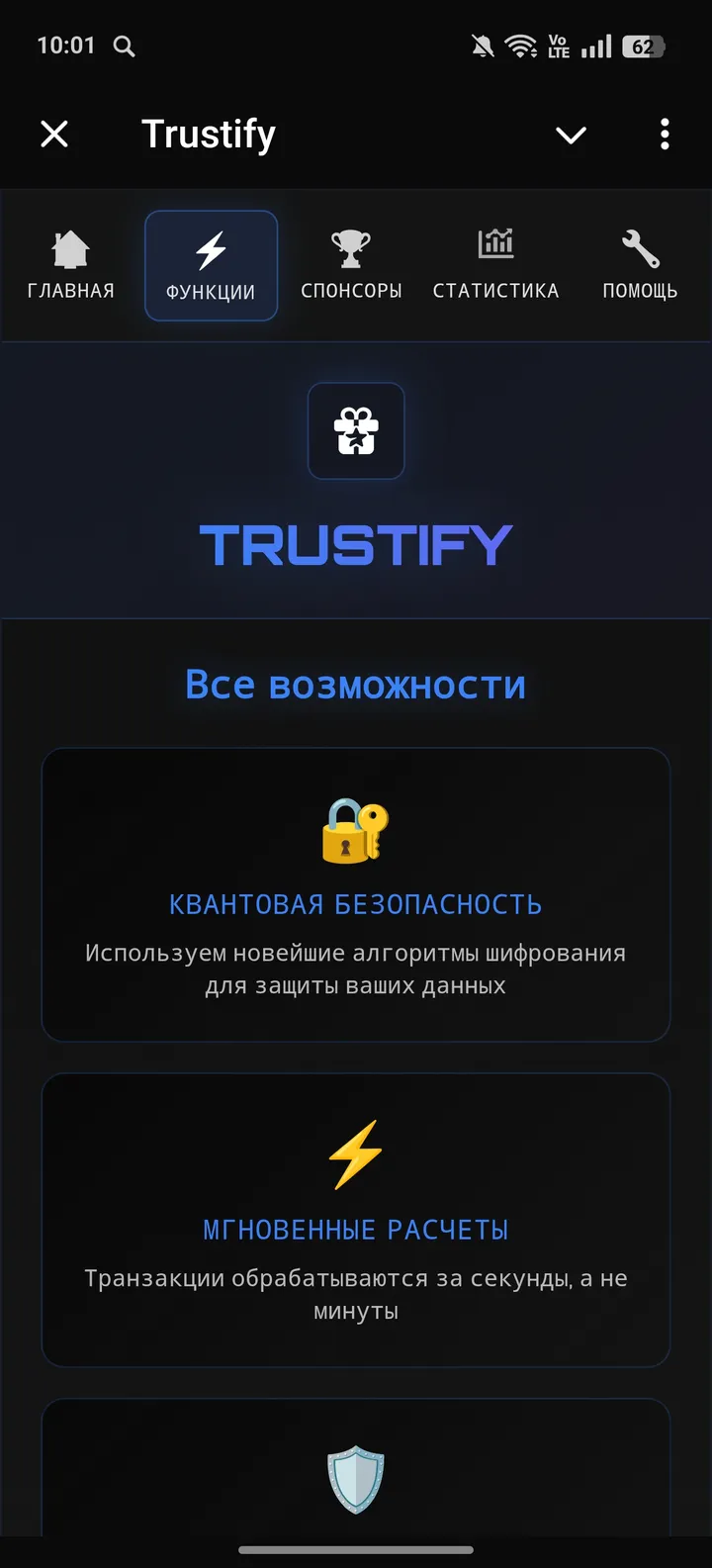Click the lock and key security icon

coord(356,829)
